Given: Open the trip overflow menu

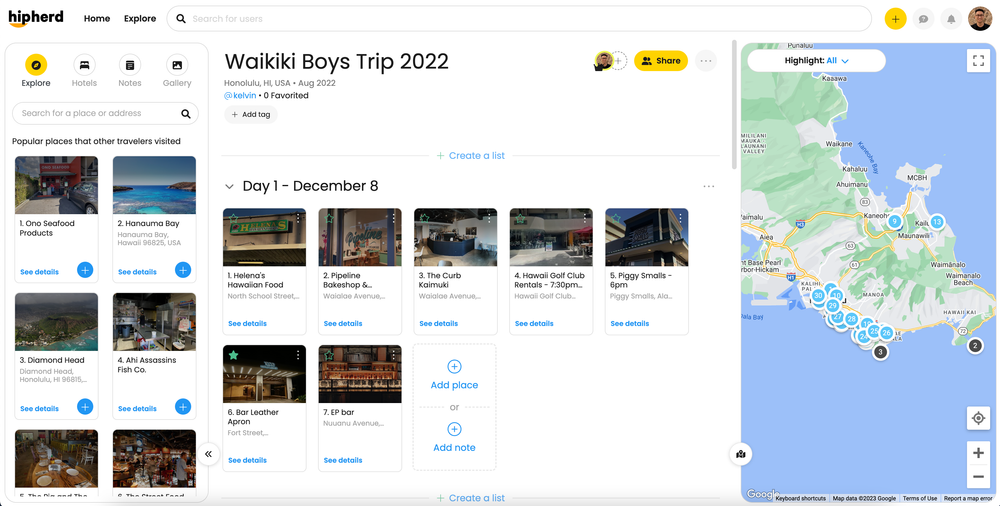Looking at the screenshot, I should 706,61.
